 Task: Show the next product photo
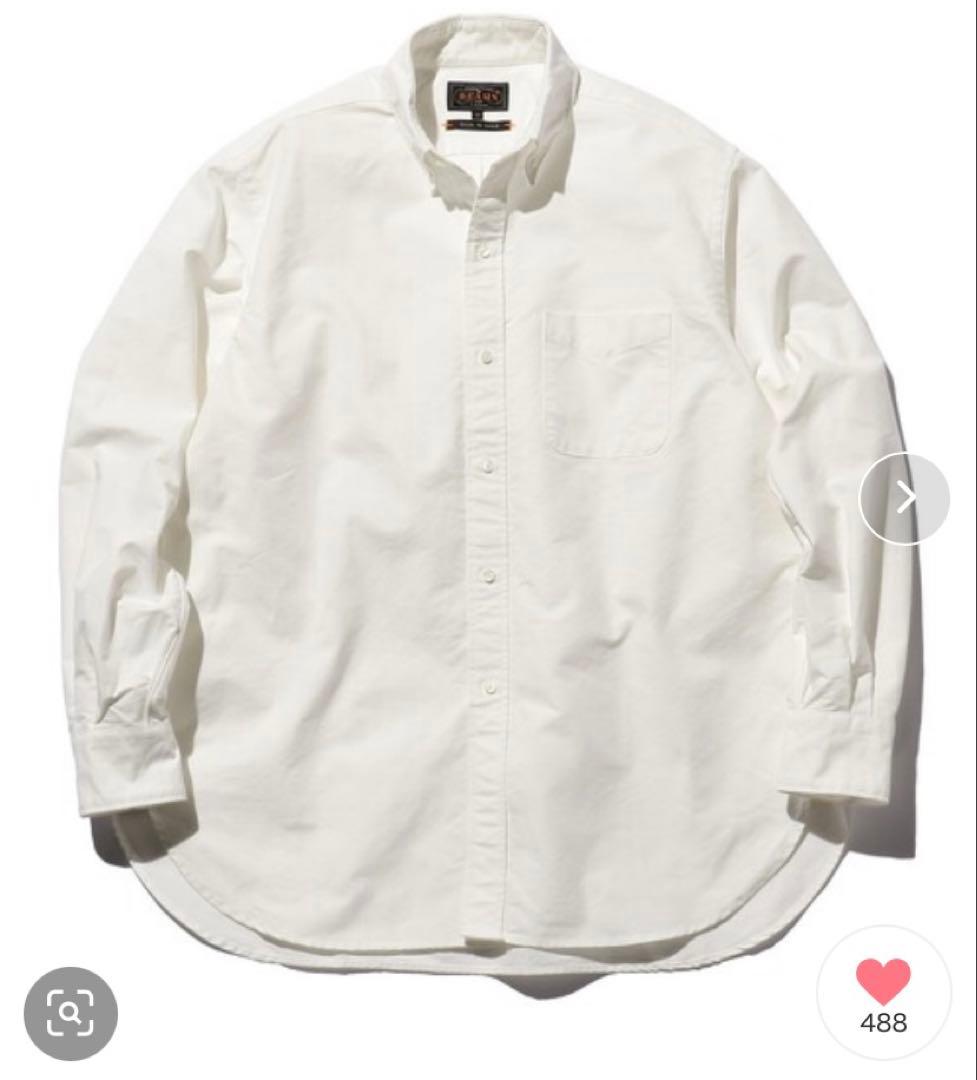pyautogui.click(x=904, y=497)
